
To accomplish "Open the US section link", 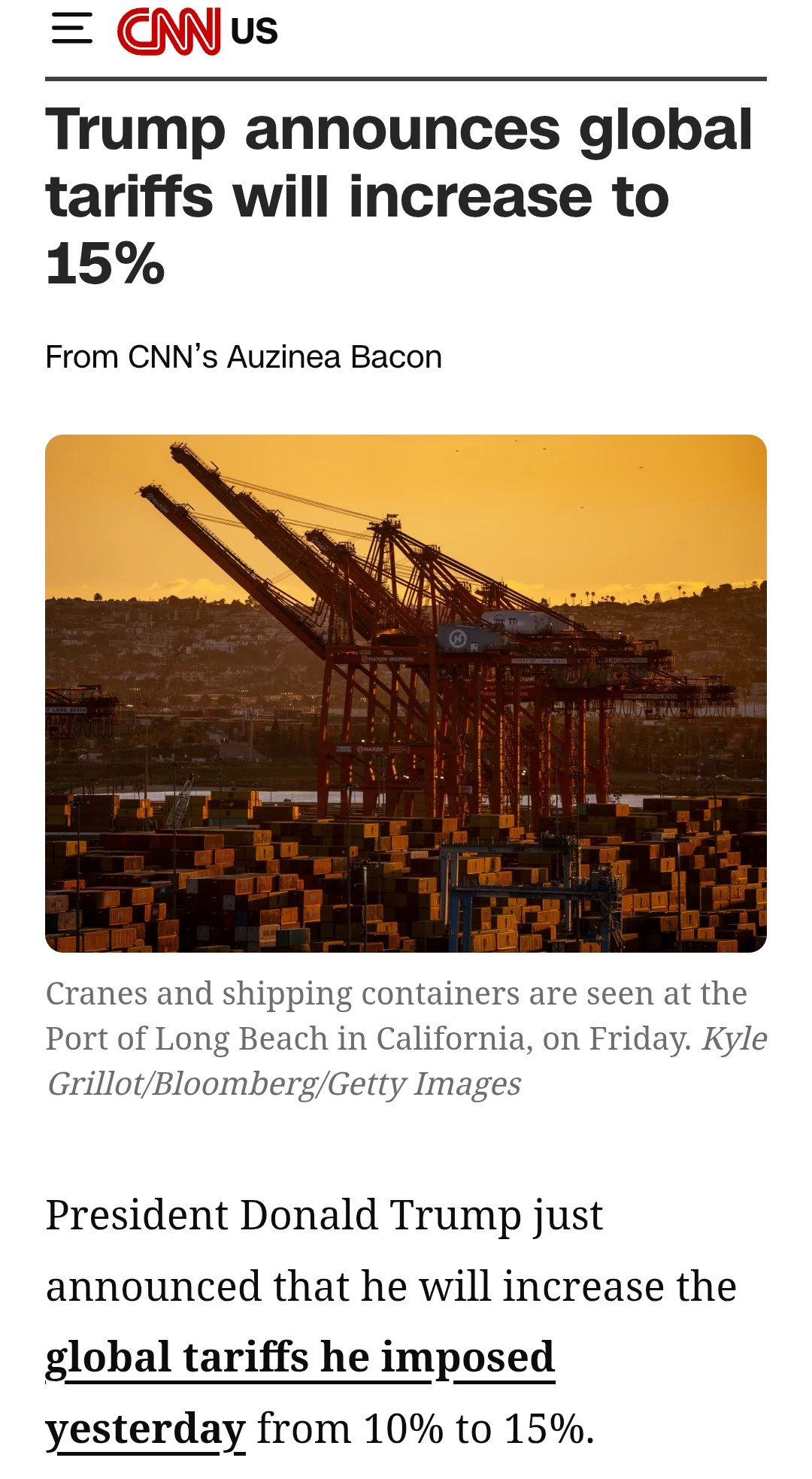I will point(254,32).
